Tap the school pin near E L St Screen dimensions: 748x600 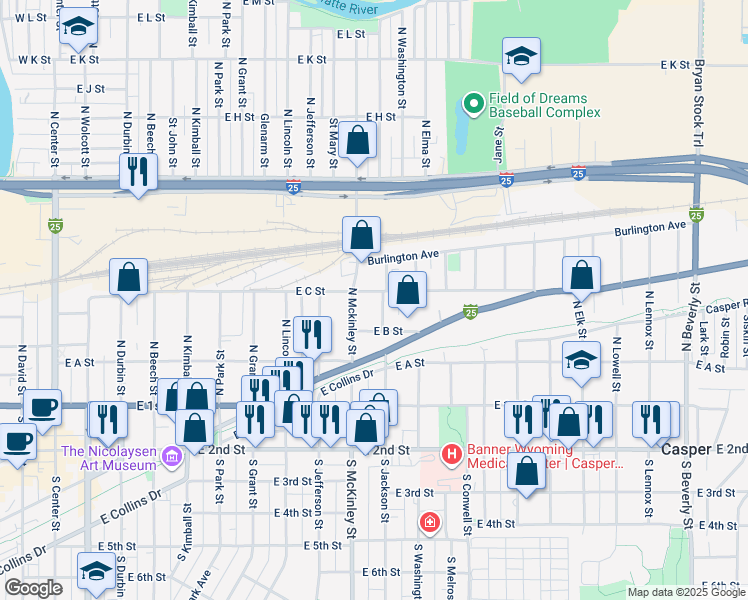point(76,30)
